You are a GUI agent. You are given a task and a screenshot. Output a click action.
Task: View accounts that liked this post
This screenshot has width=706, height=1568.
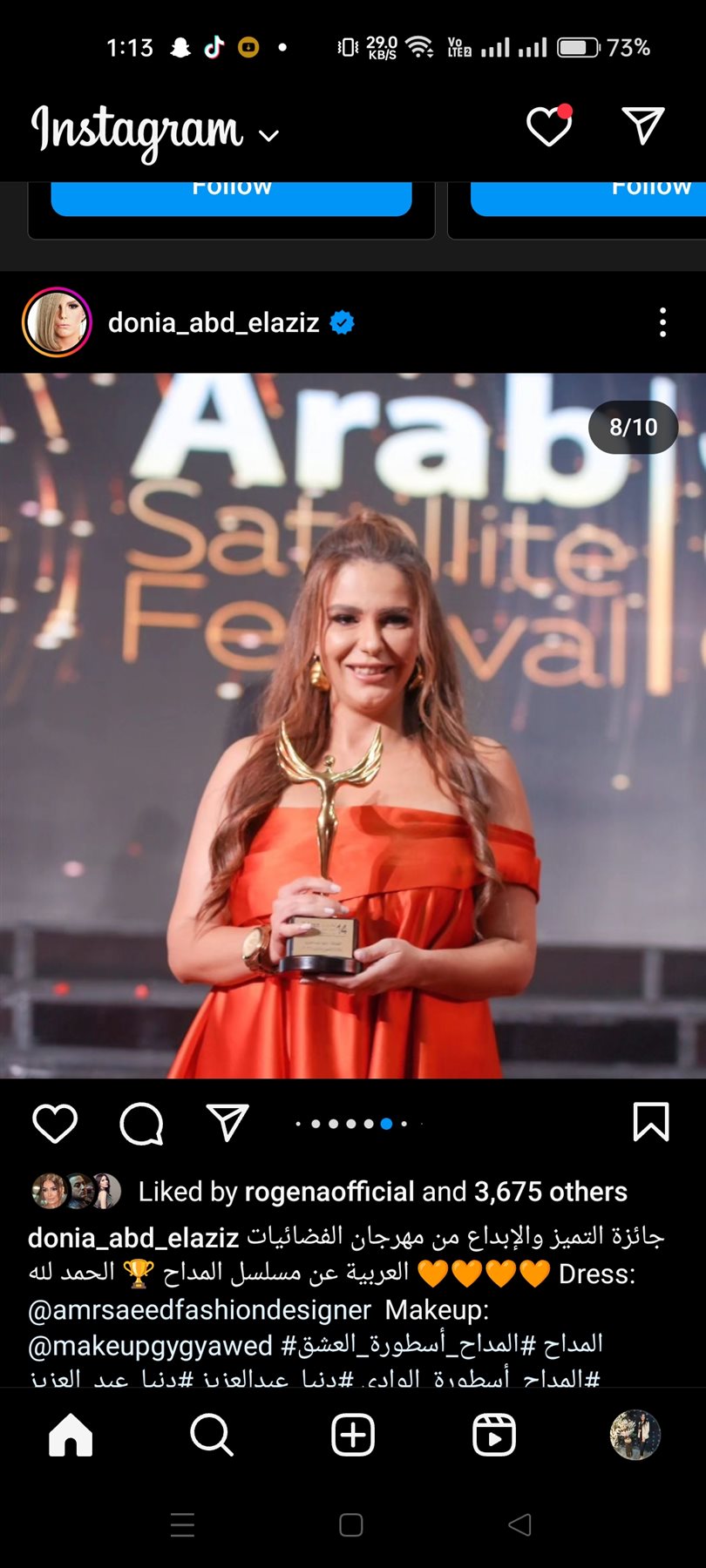tap(550, 1192)
